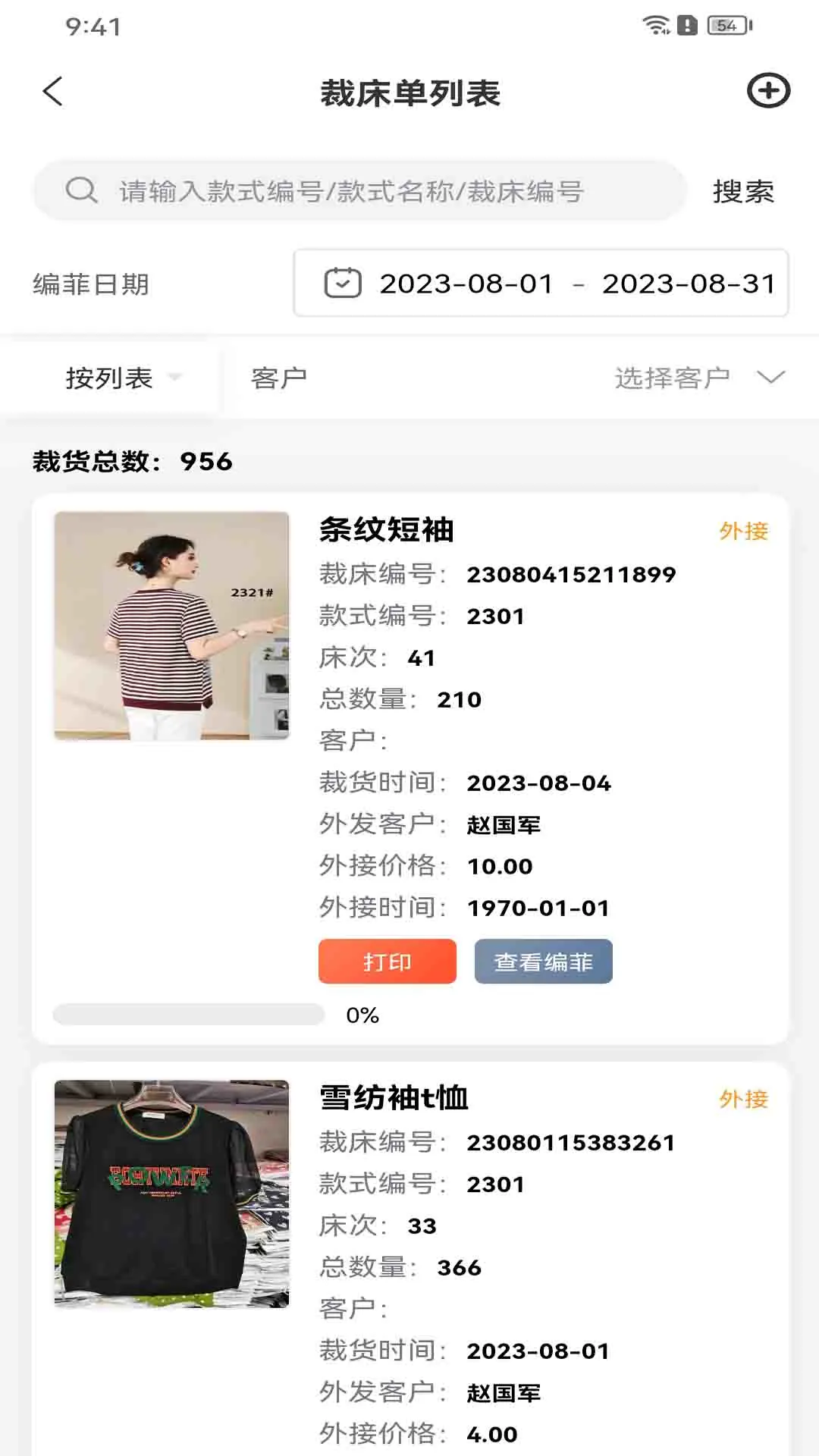
Task: Tap the 搜索 search button
Action: coord(743,192)
